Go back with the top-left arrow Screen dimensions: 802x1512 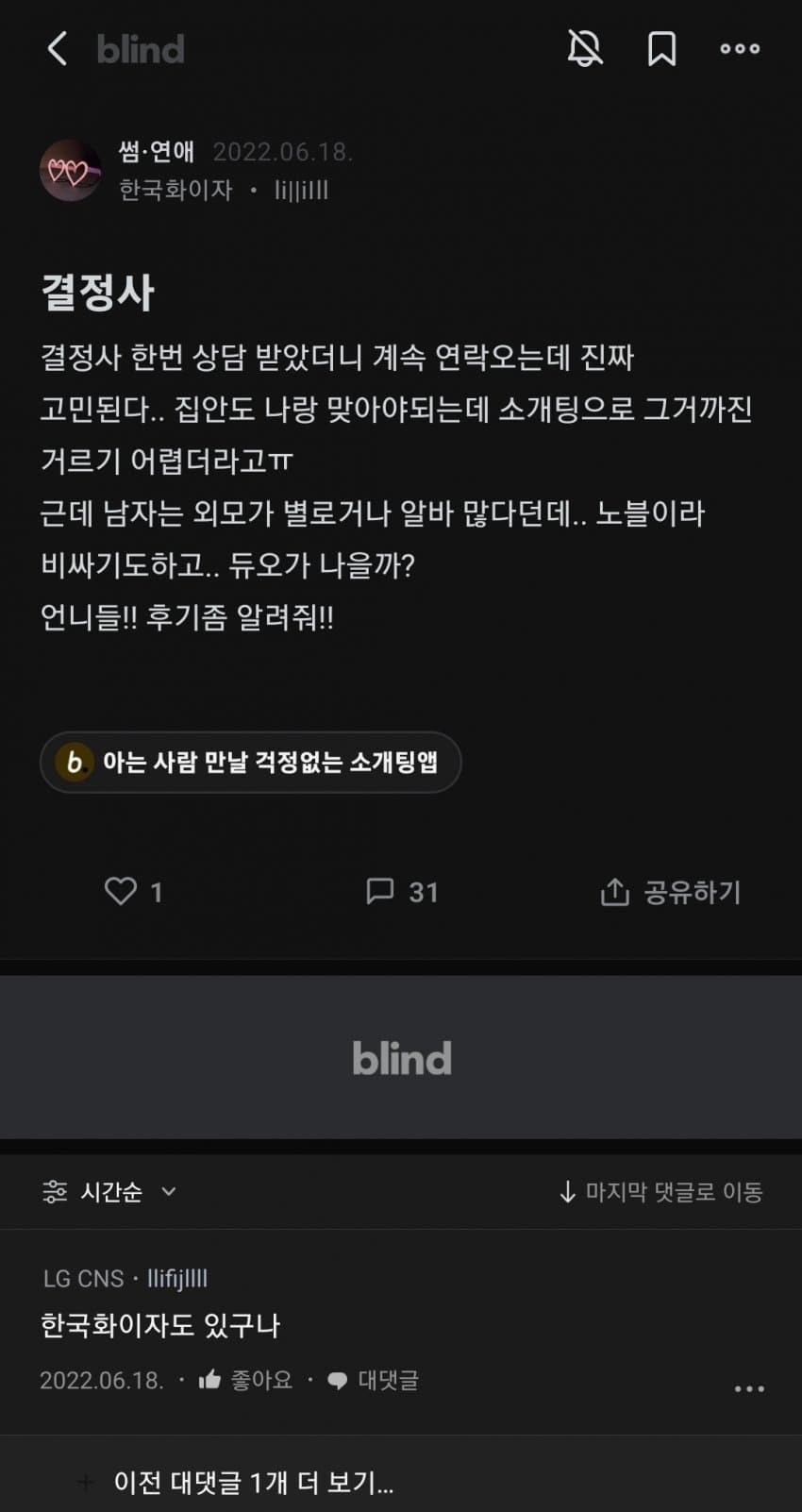[x=58, y=48]
